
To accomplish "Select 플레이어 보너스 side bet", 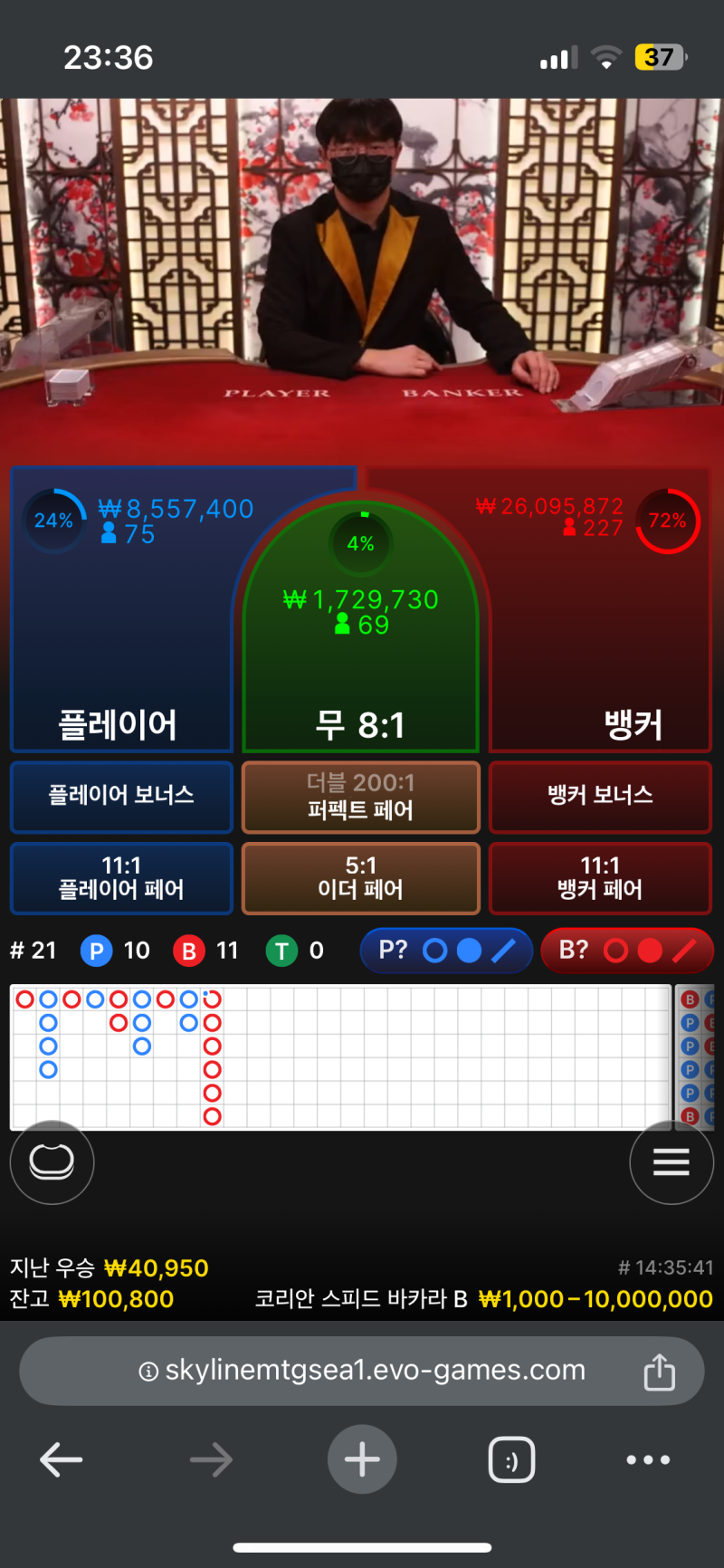I will (x=121, y=796).
